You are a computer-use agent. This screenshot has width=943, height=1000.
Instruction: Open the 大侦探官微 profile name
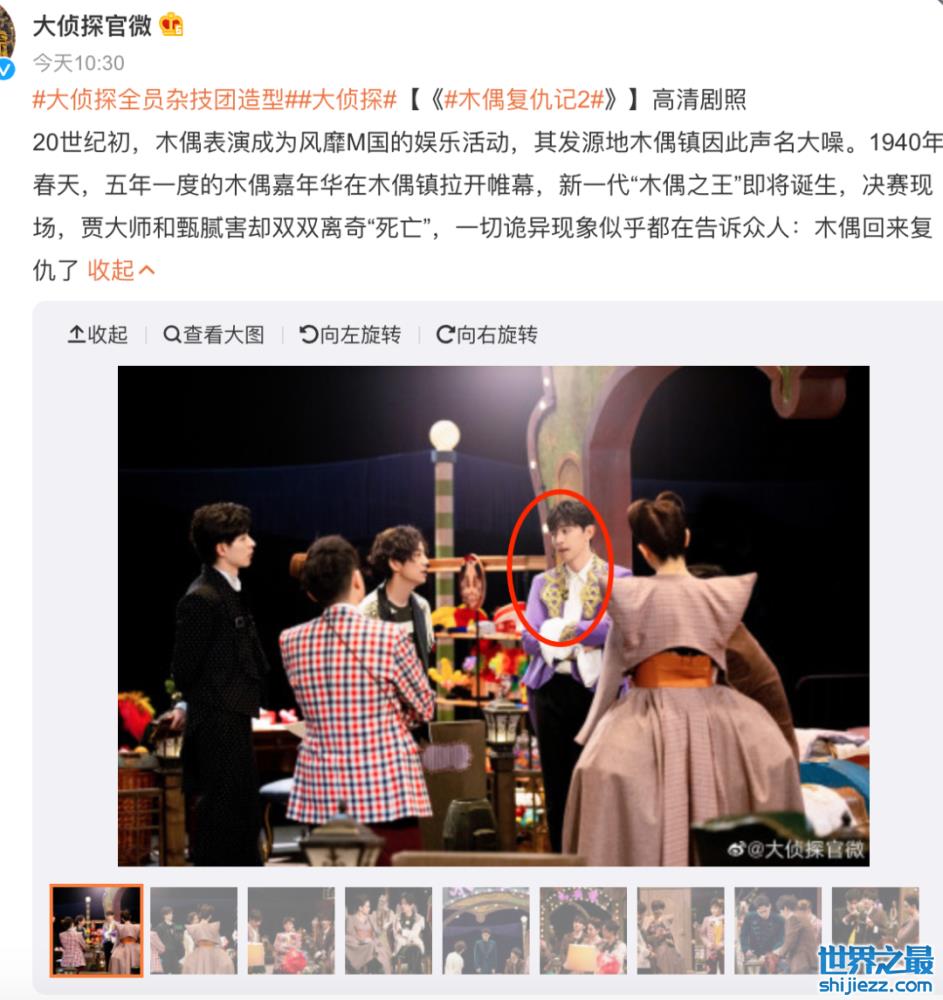(x=92, y=25)
